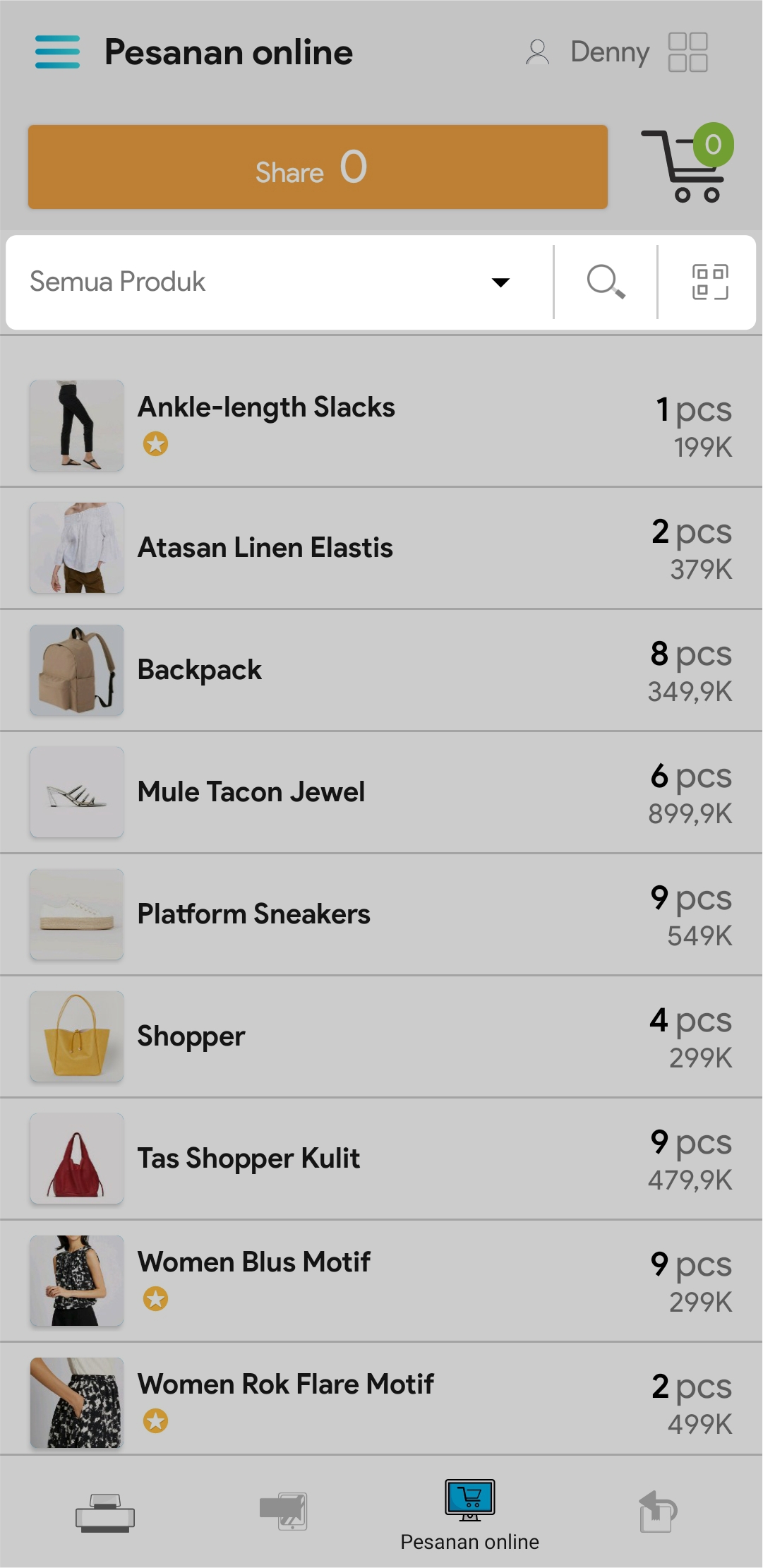Select the Shopper bag row
This screenshot has width=763, height=1568.
click(381, 1036)
